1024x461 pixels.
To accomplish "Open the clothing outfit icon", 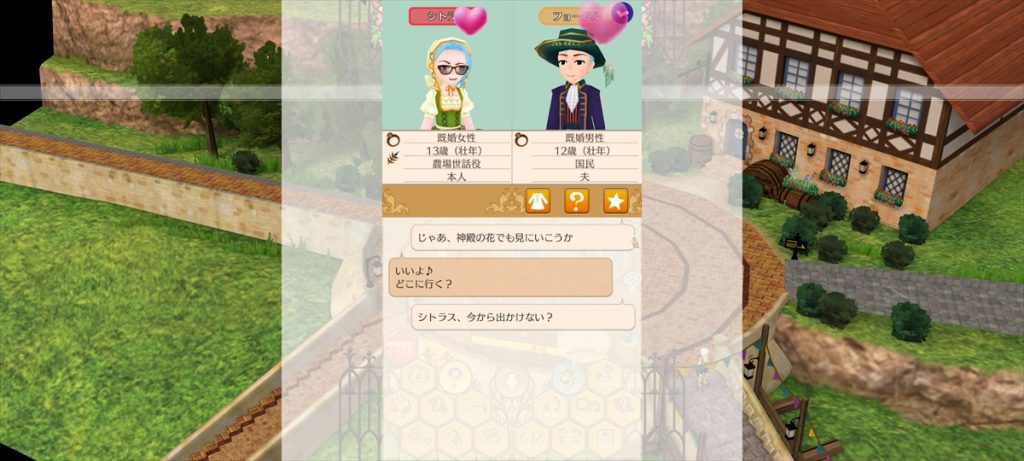I will point(538,201).
